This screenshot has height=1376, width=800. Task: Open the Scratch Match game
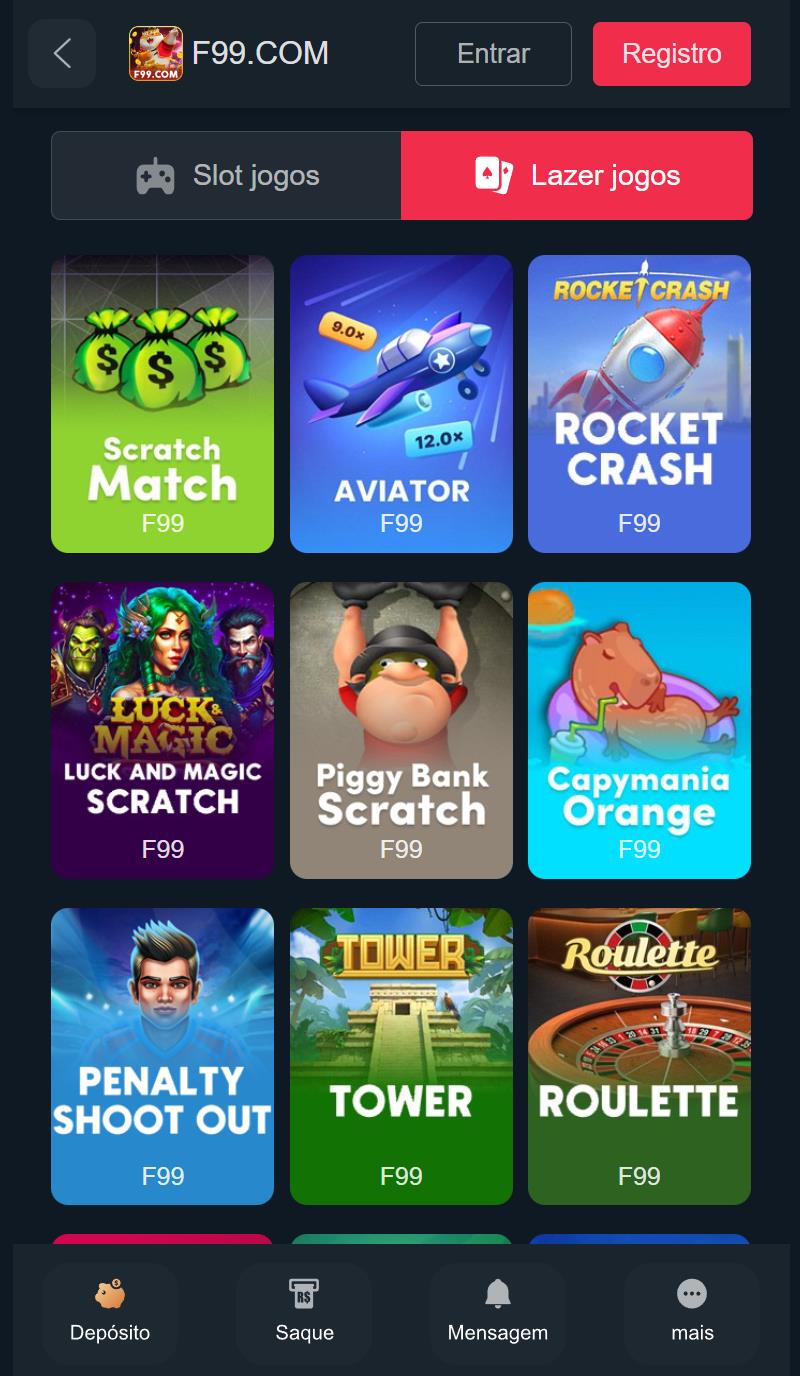point(162,403)
